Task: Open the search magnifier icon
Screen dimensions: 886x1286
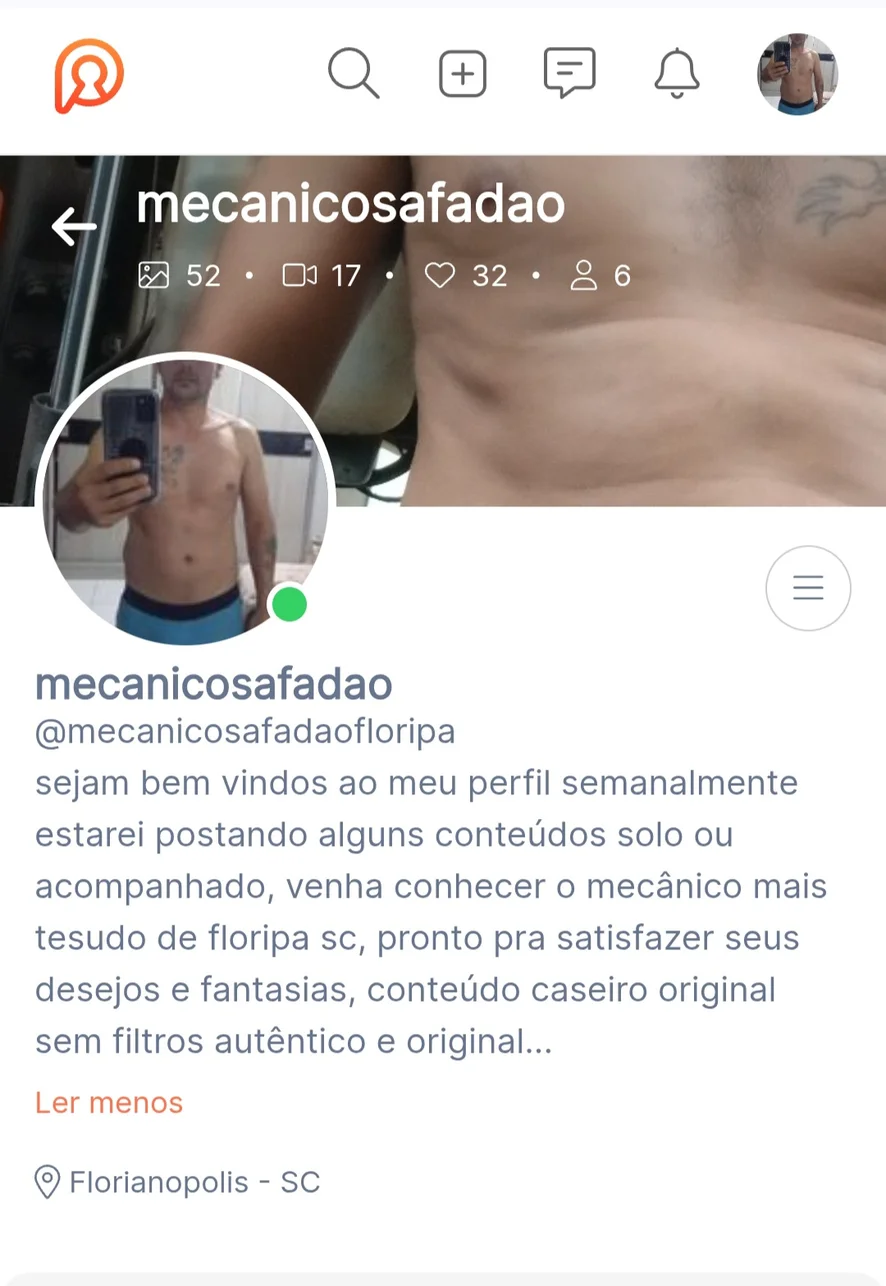Action: tap(353, 74)
